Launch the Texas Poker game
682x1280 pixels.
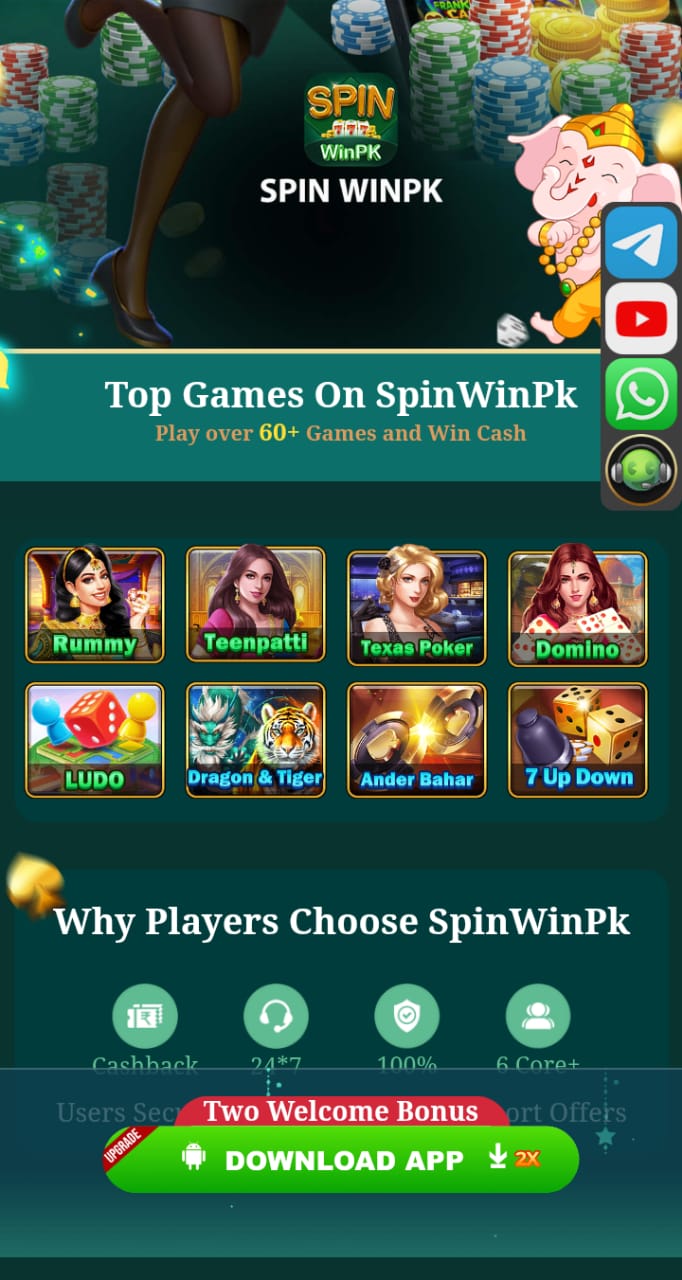click(417, 605)
